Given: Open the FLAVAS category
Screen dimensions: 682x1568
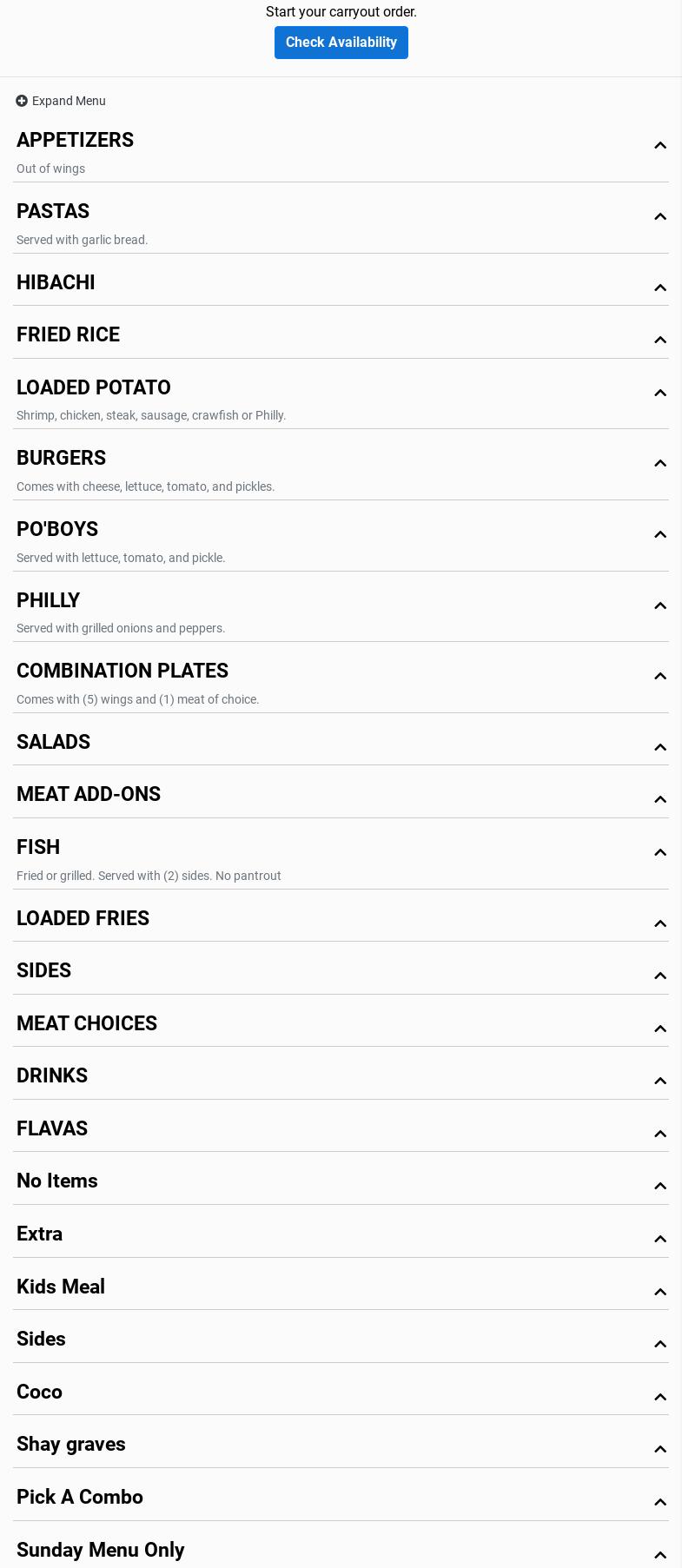Looking at the screenshot, I should (x=52, y=1129).
